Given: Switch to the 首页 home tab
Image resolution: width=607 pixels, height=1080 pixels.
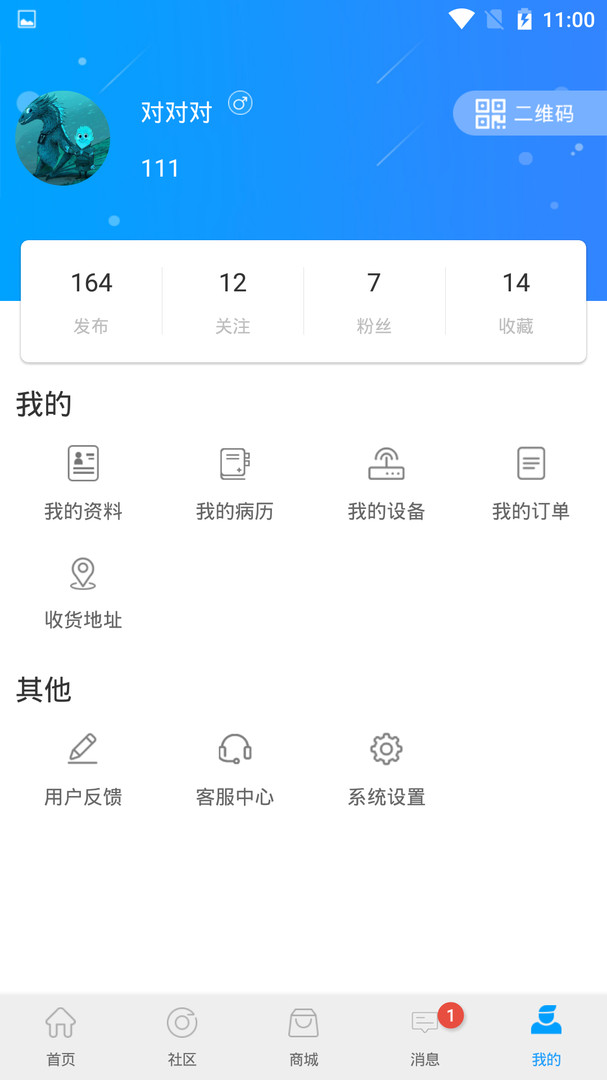Looking at the screenshot, I should point(61,1036).
